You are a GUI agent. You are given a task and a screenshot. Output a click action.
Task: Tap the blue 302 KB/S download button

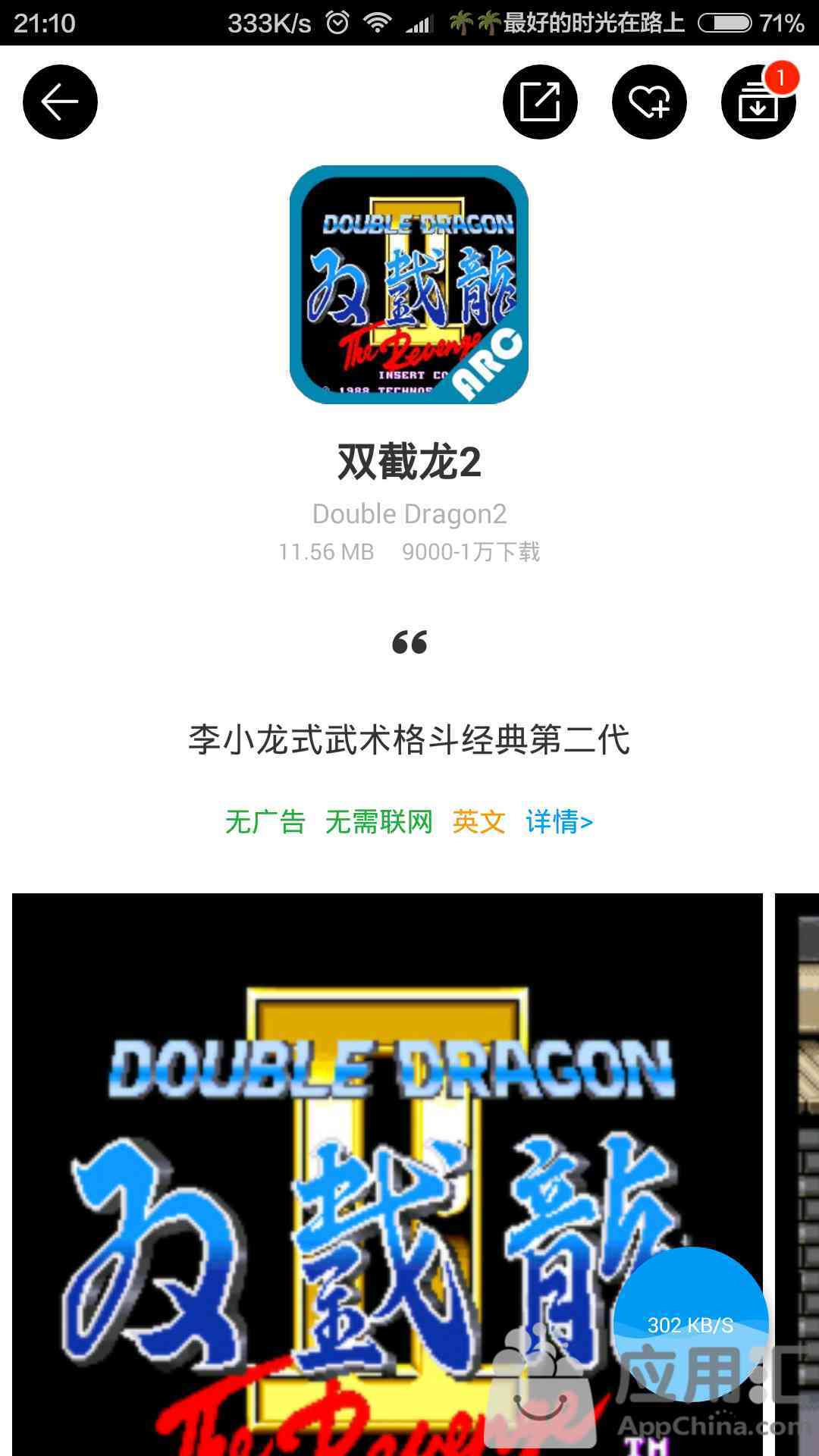click(x=690, y=1324)
